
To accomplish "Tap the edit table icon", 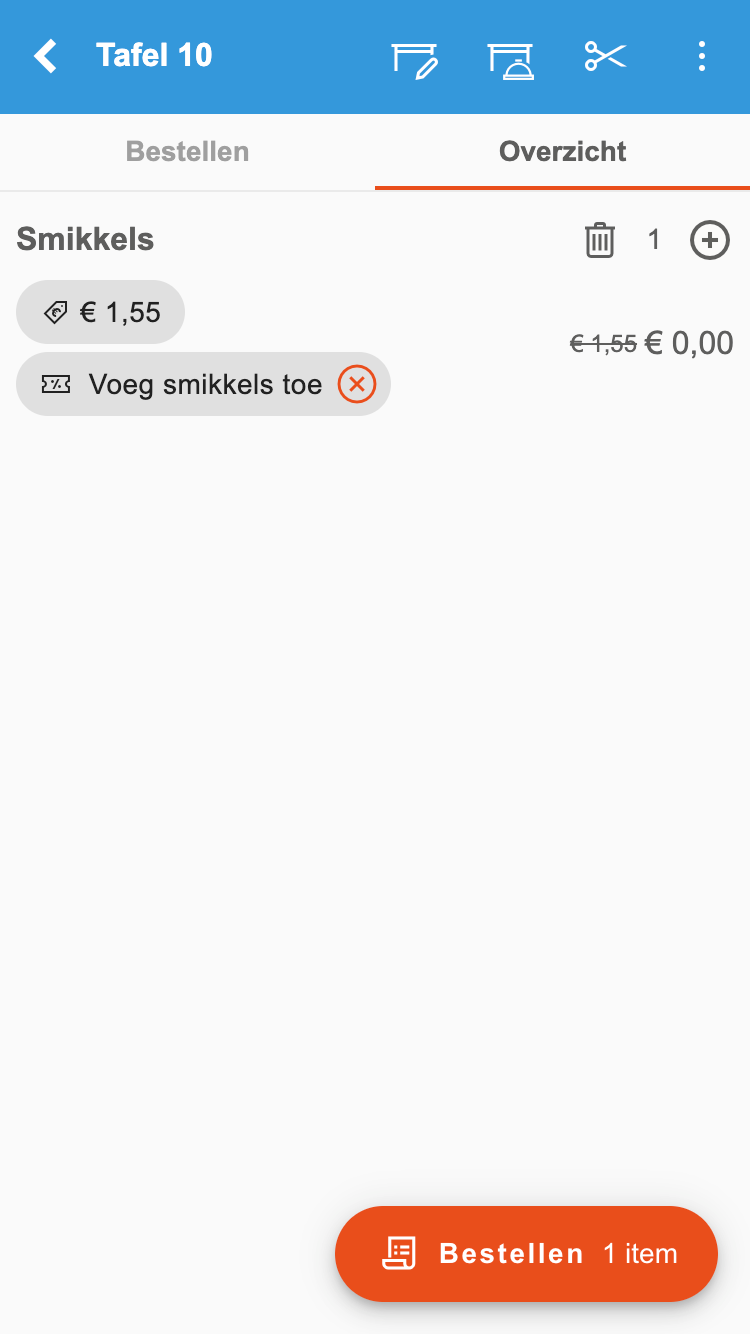I will (x=414, y=58).
